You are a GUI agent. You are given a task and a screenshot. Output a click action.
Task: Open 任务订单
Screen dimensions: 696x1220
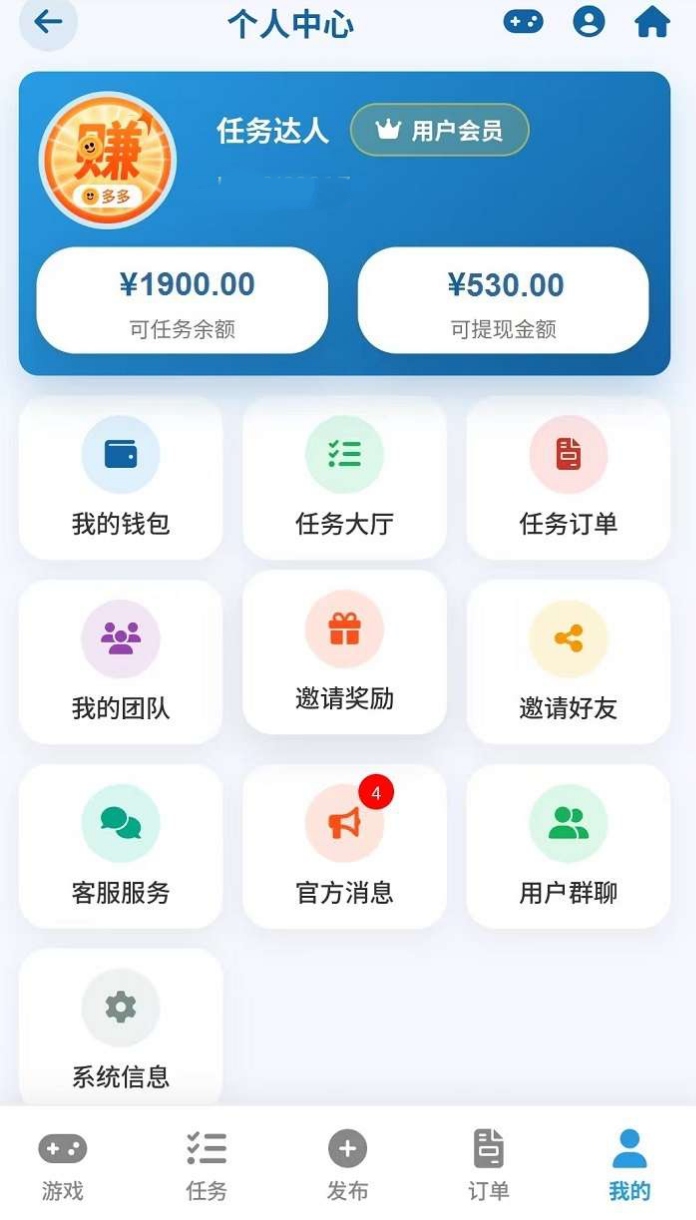point(568,478)
